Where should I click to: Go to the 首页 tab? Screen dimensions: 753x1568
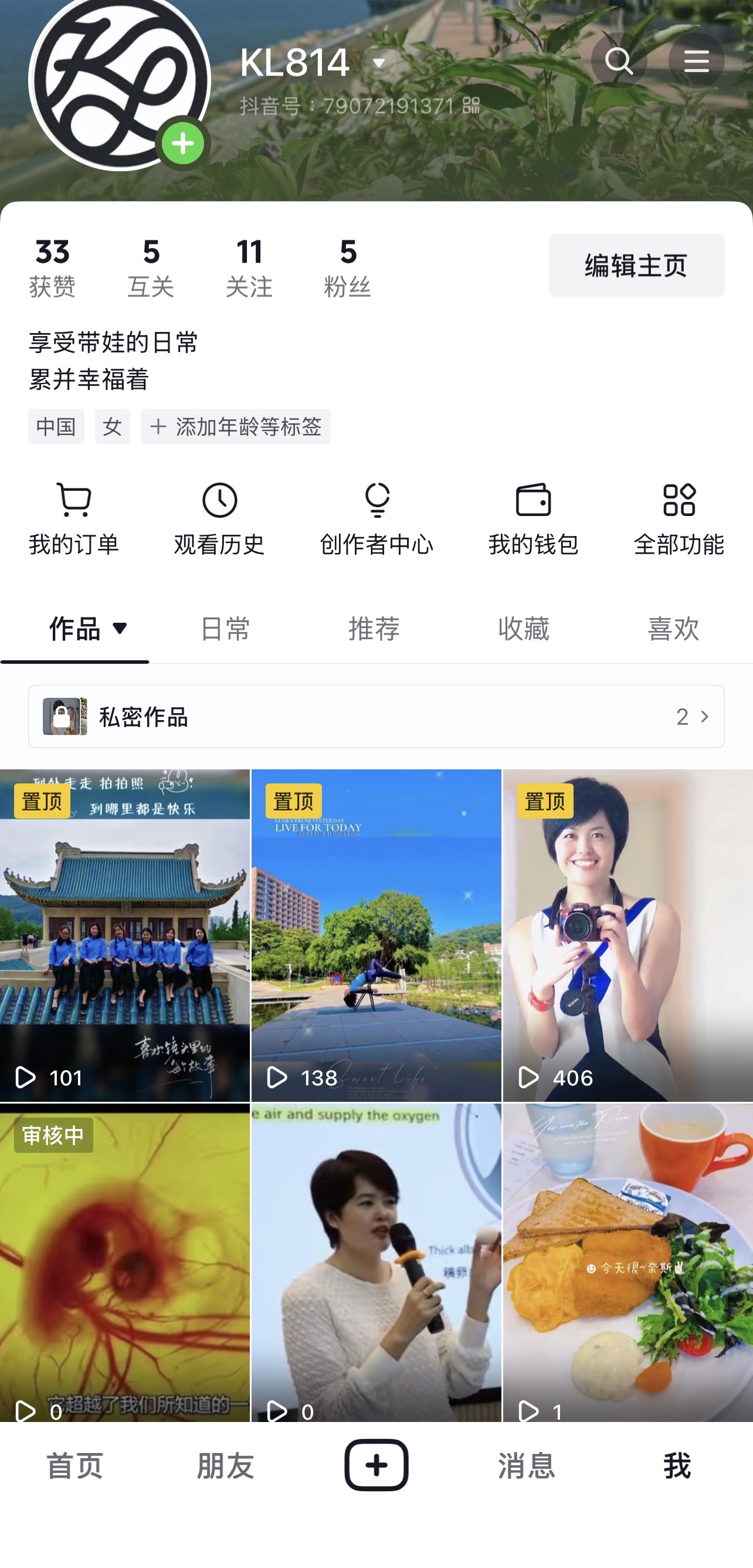[75, 1465]
